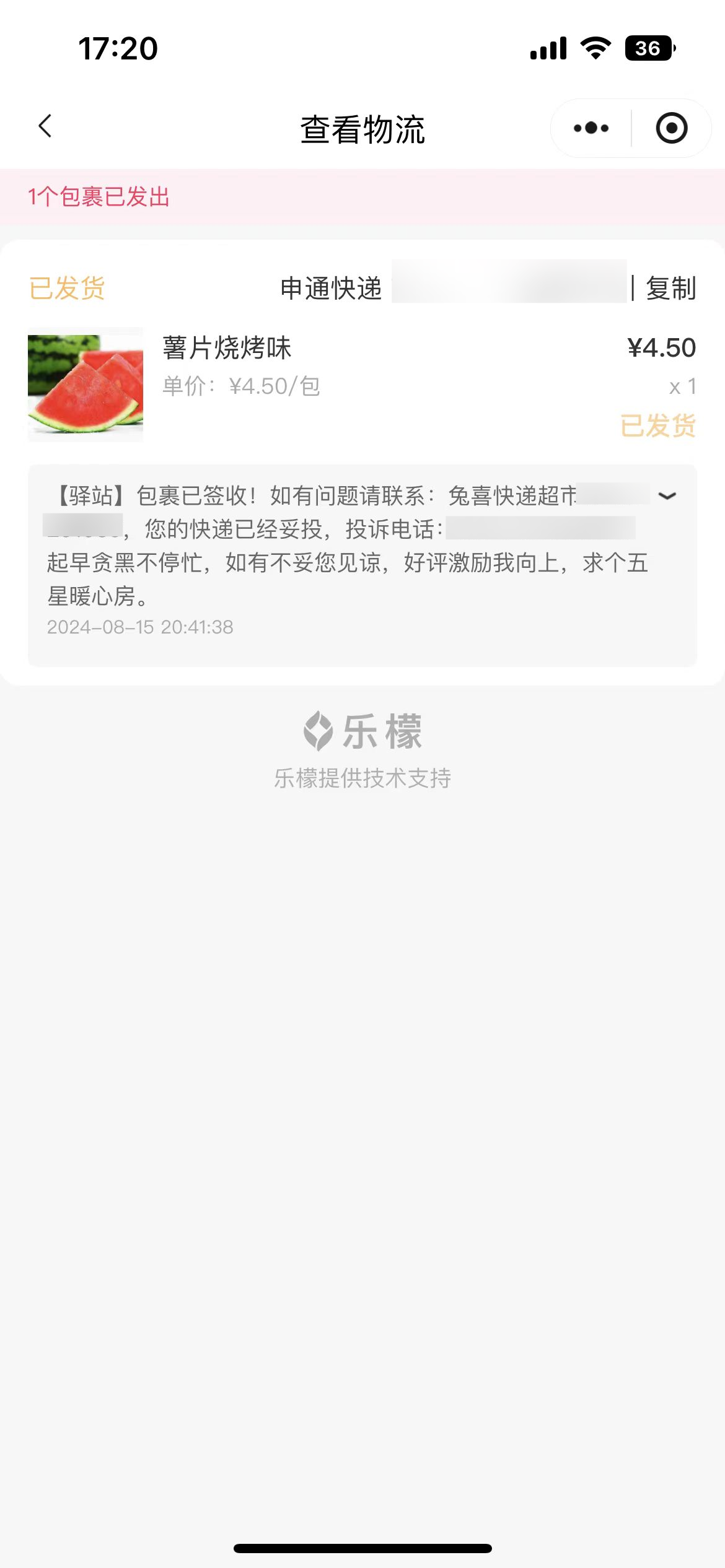Close the mini program with the circle button

[x=671, y=128]
